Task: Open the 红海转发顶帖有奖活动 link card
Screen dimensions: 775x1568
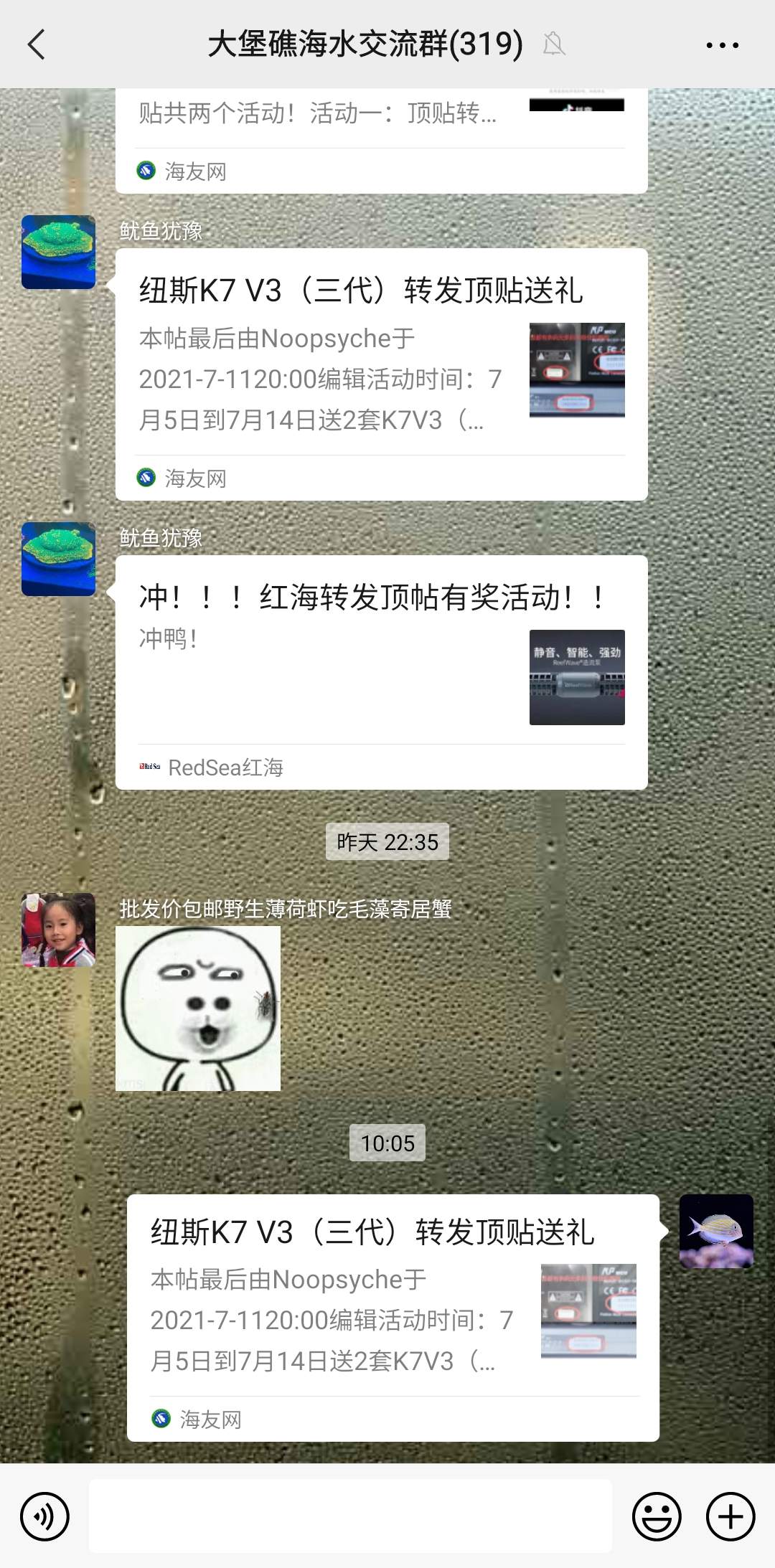Action: tap(381, 671)
